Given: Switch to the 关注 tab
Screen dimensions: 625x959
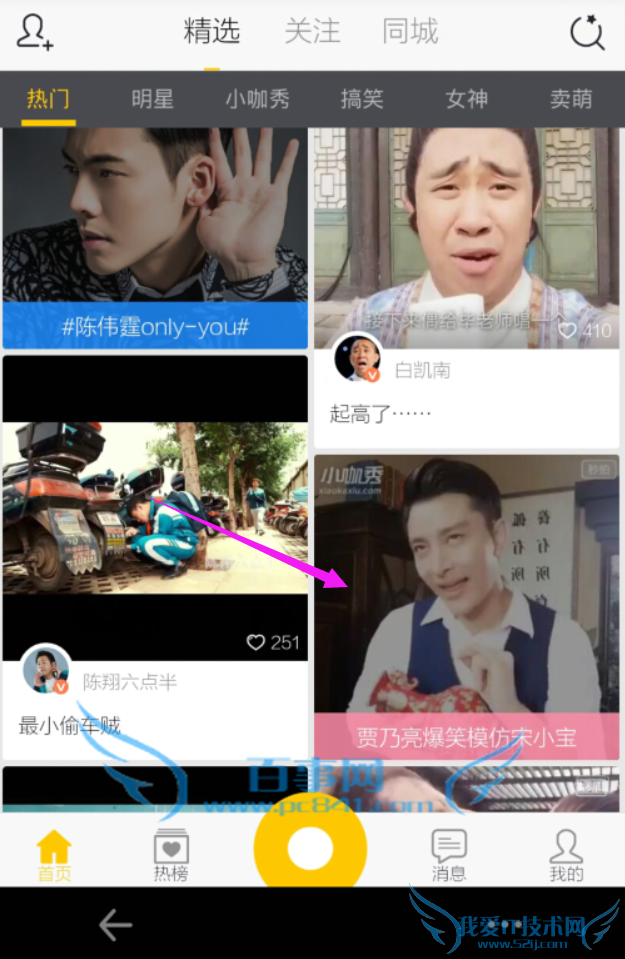Looking at the screenshot, I should (312, 32).
